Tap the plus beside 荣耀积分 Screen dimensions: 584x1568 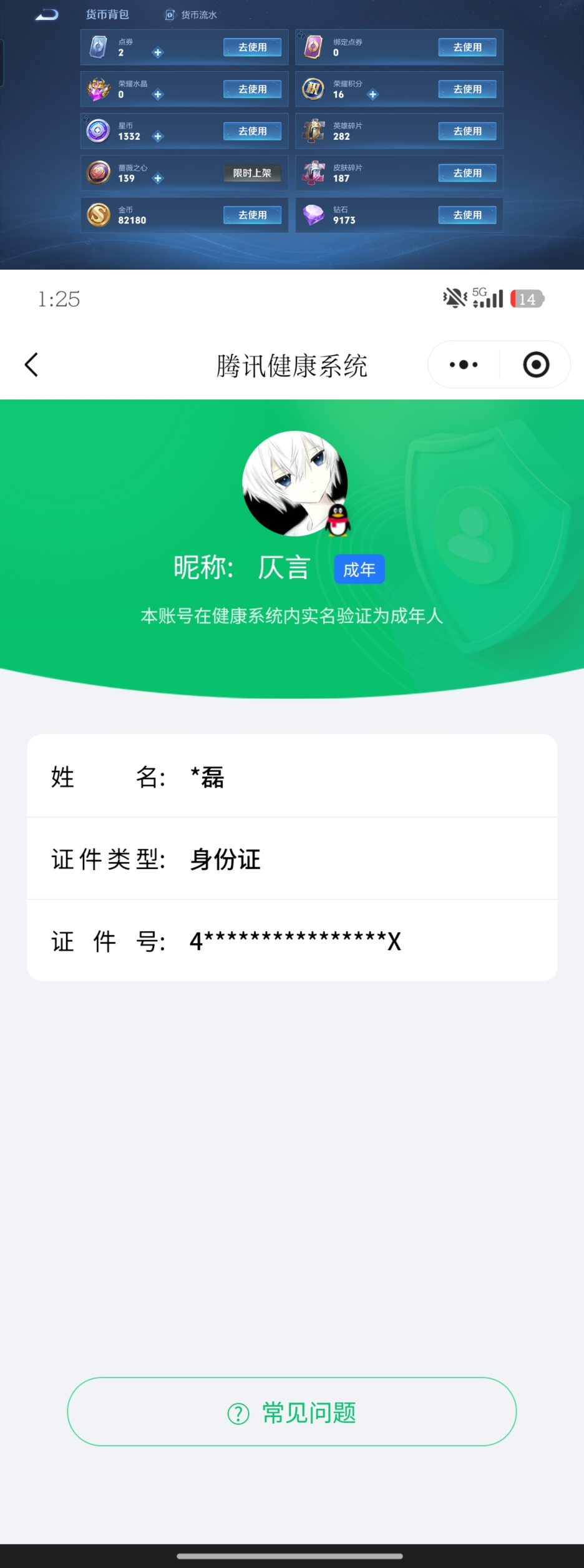[x=372, y=94]
